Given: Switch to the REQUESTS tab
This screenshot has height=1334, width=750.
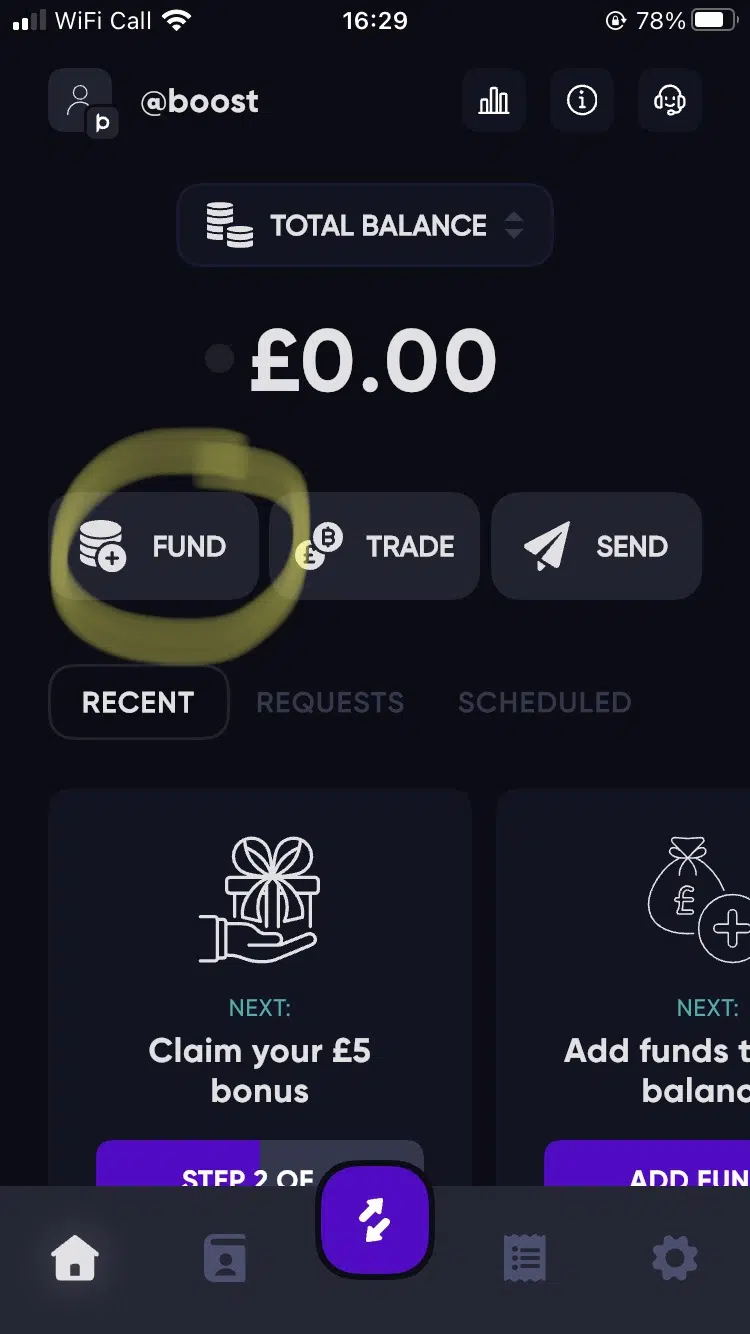Looking at the screenshot, I should (330, 702).
